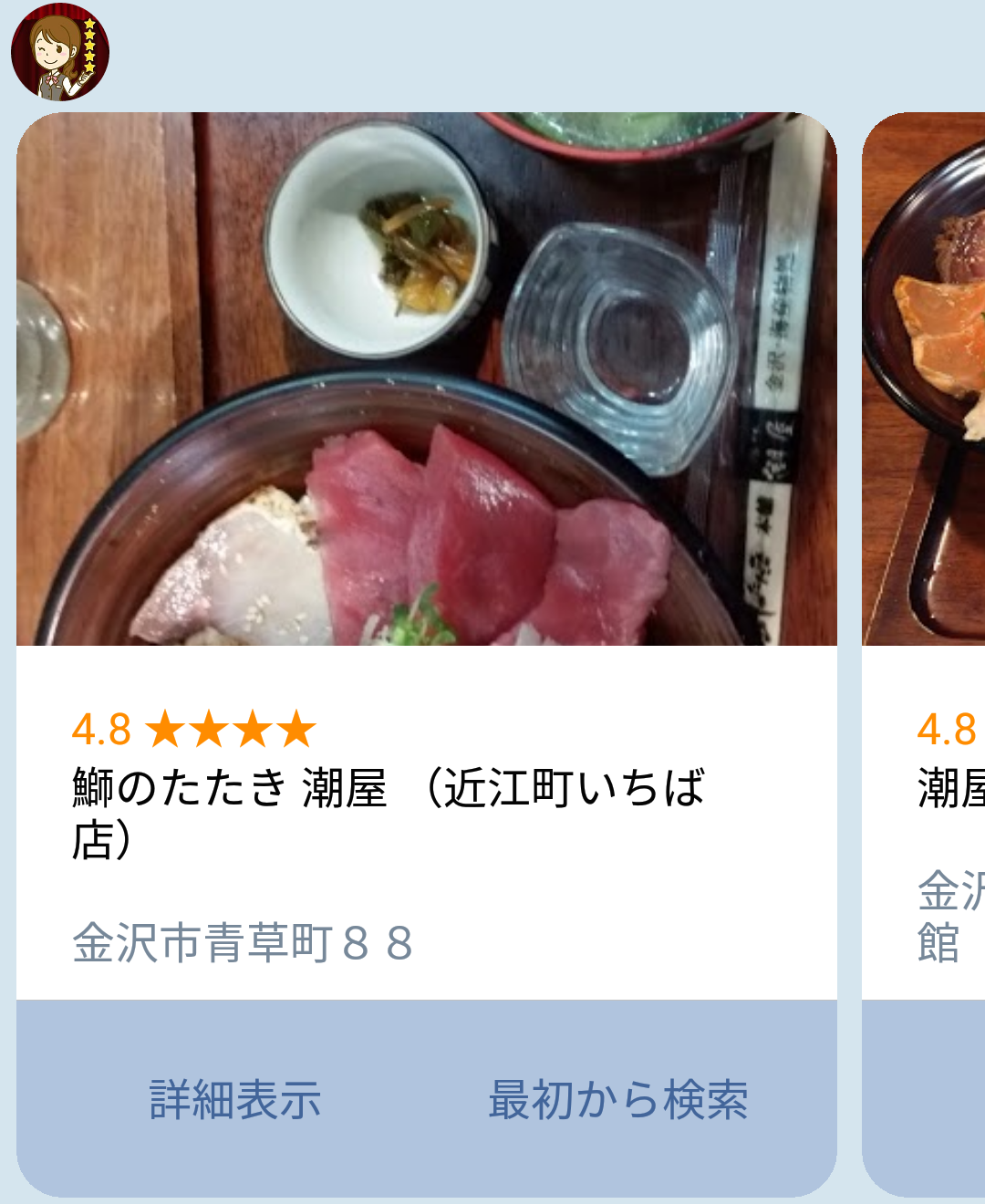Tap 最初から検索 to restart search

pyautogui.click(x=617, y=1099)
